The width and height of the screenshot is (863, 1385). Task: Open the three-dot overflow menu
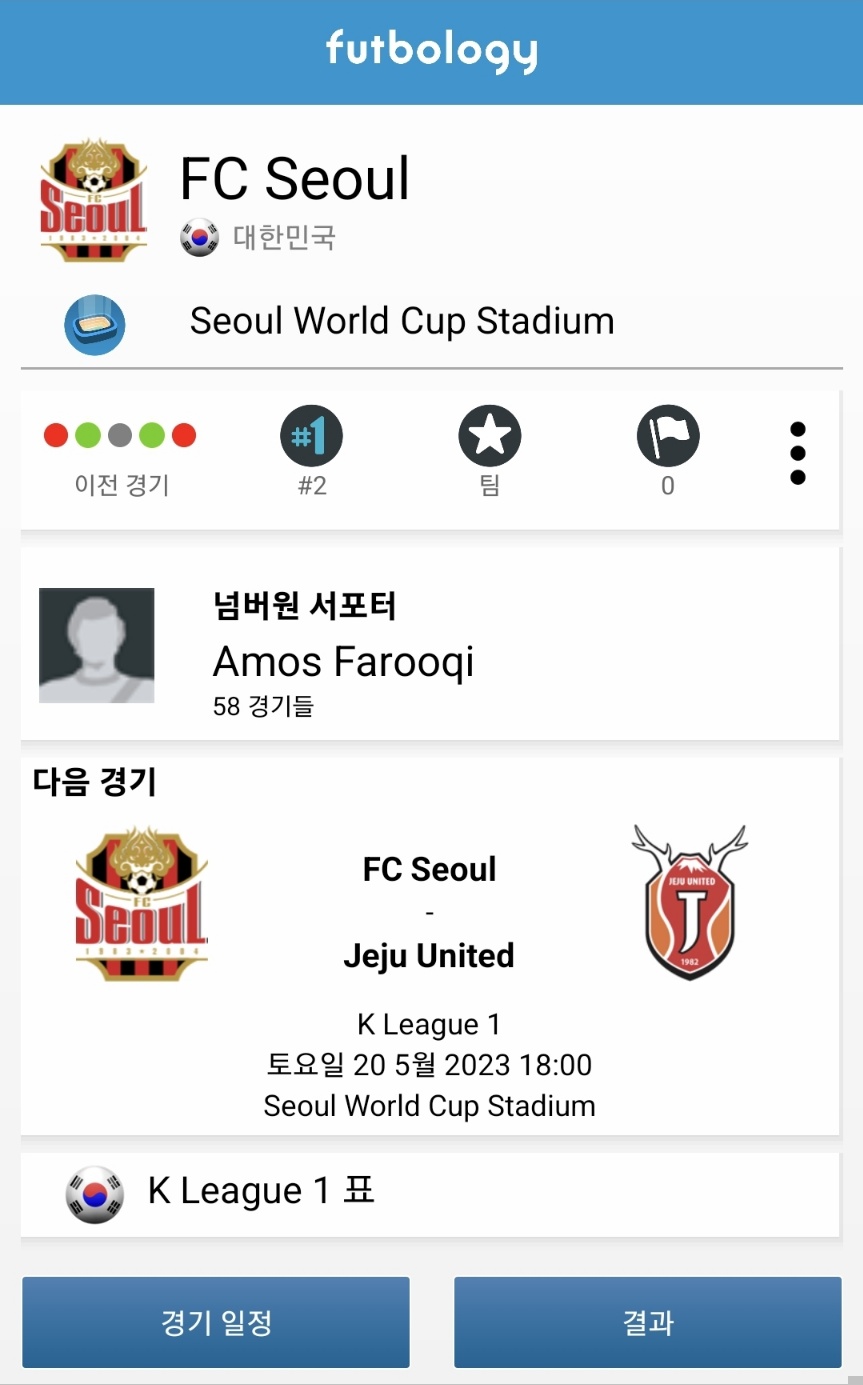click(797, 453)
